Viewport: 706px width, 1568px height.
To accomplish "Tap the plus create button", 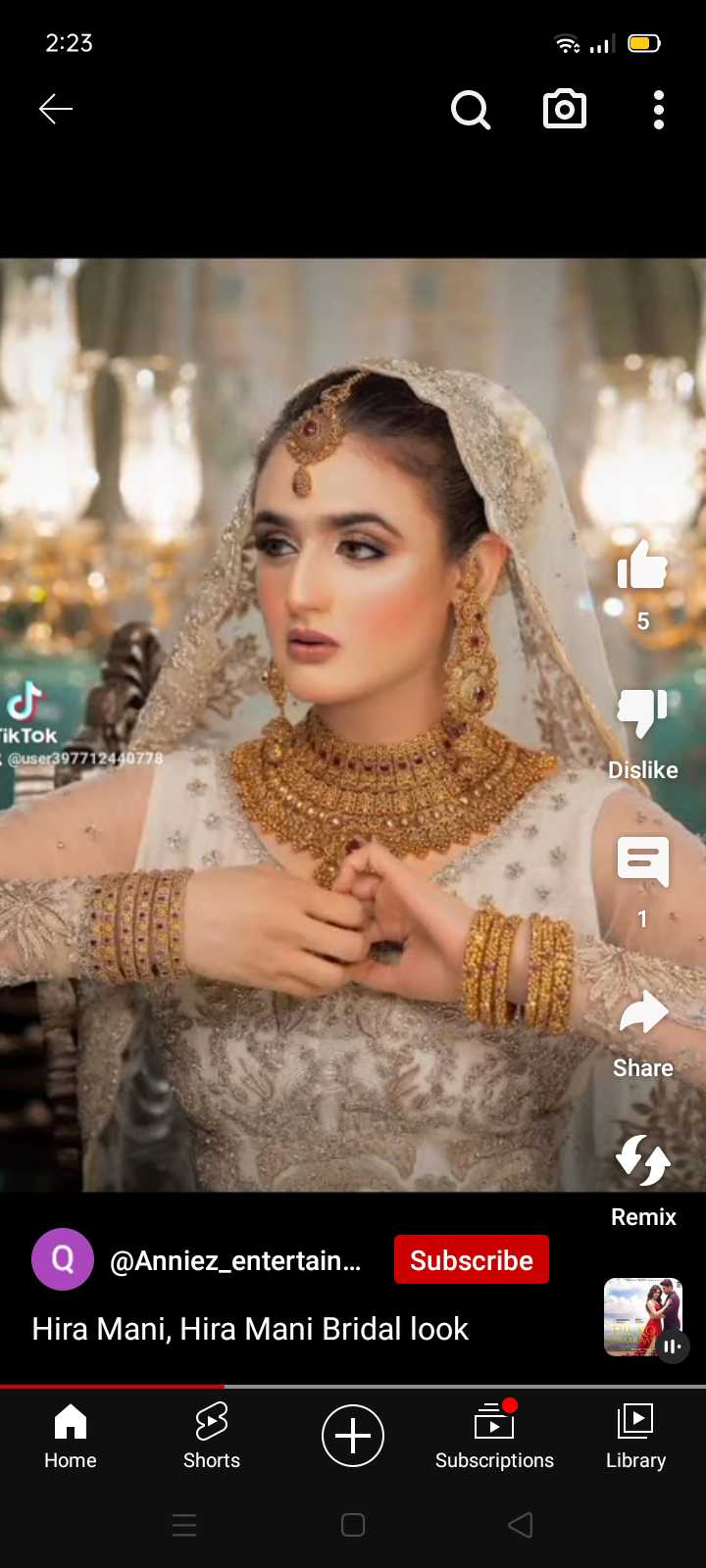I will [353, 1436].
